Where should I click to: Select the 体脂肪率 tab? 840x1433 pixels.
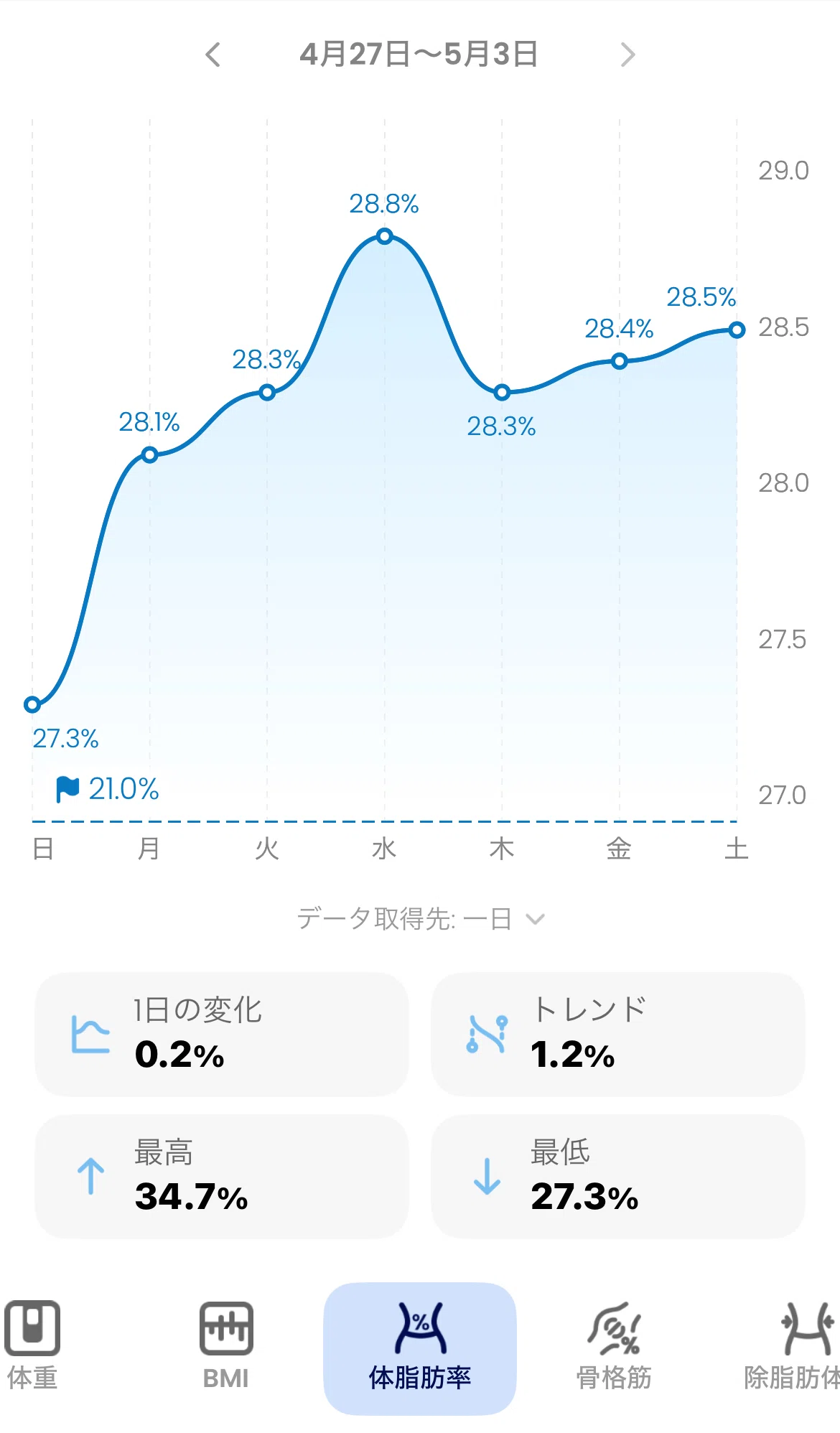pyautogui.click(x=420, y=1348)
